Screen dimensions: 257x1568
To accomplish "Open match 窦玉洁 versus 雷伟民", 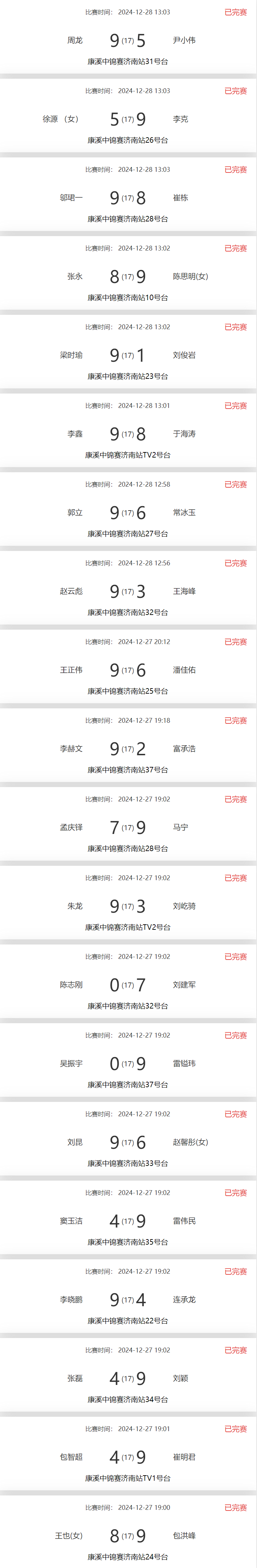I will coord(128,1220).
